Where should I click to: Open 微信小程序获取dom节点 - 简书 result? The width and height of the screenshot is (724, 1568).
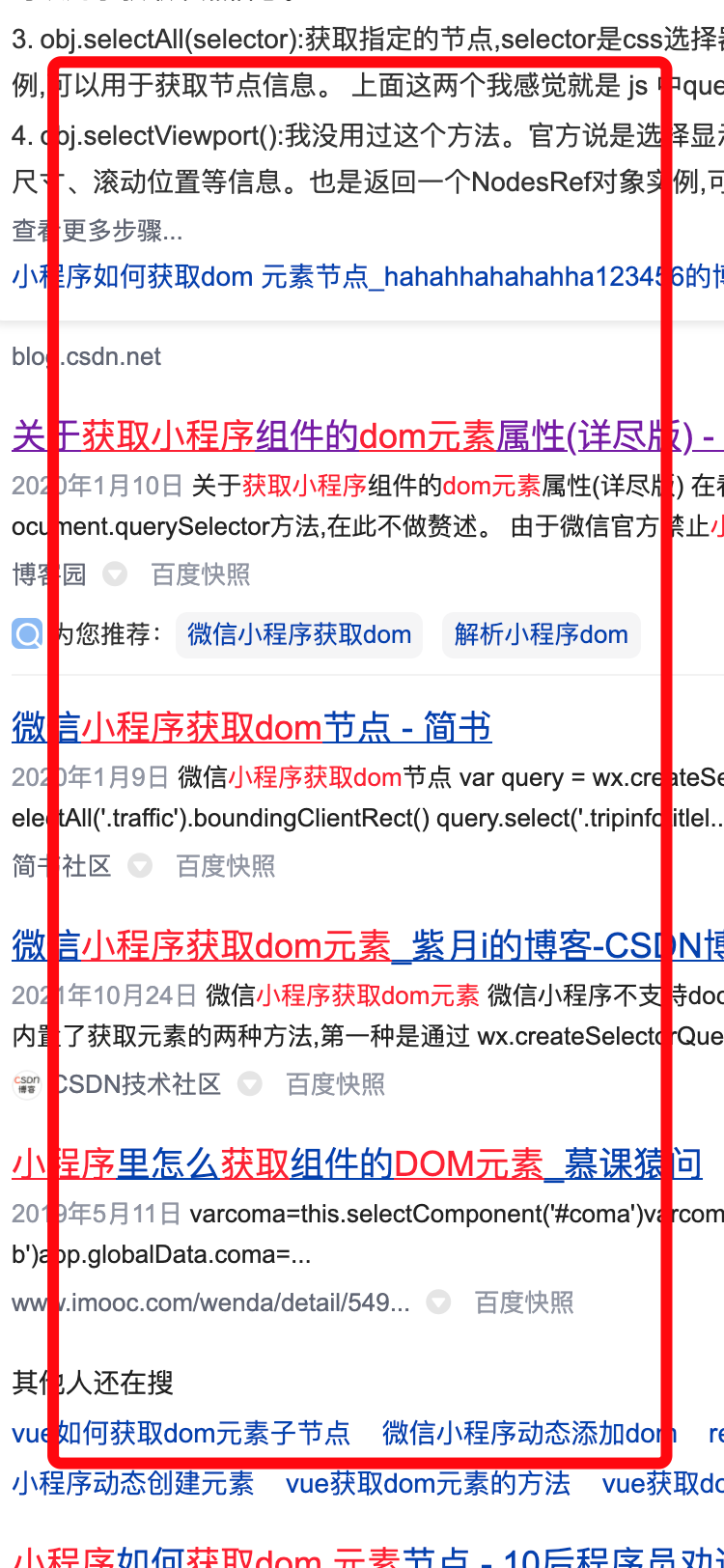point(252,727)
